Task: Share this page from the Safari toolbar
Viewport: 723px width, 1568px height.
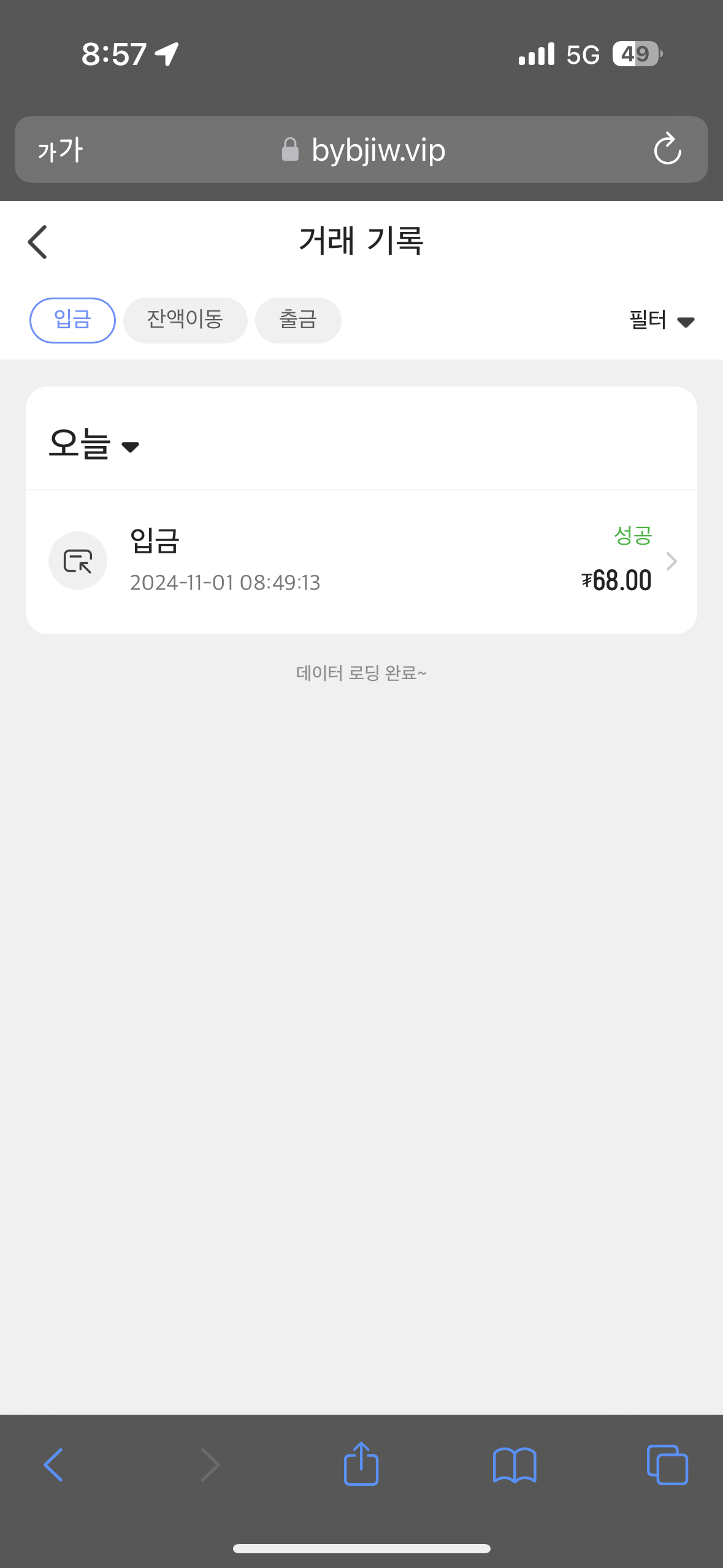Action: coord(361,1464)
